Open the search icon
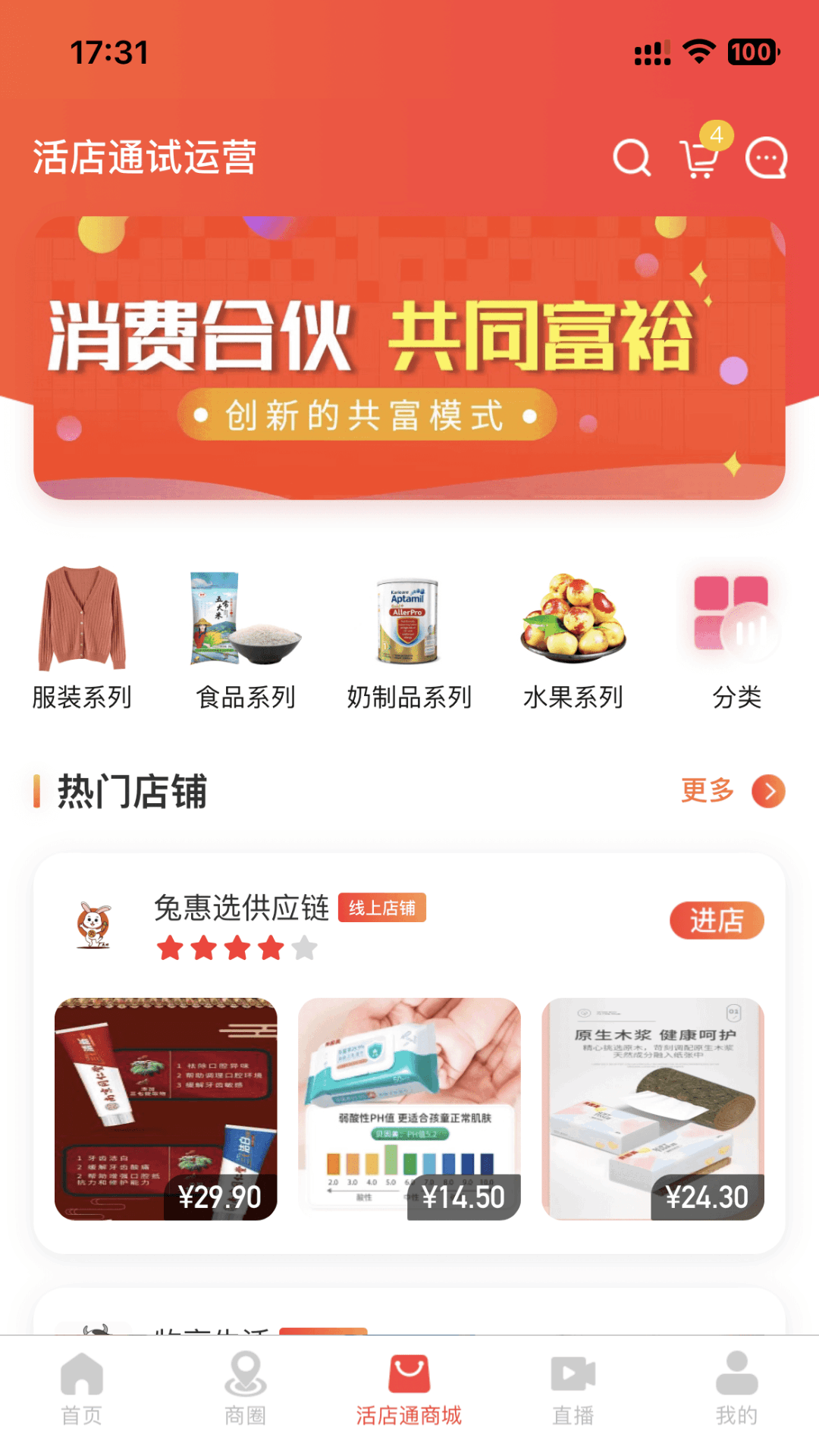The width and height of the screenshot is (819, 1456). tap(632, 158)
